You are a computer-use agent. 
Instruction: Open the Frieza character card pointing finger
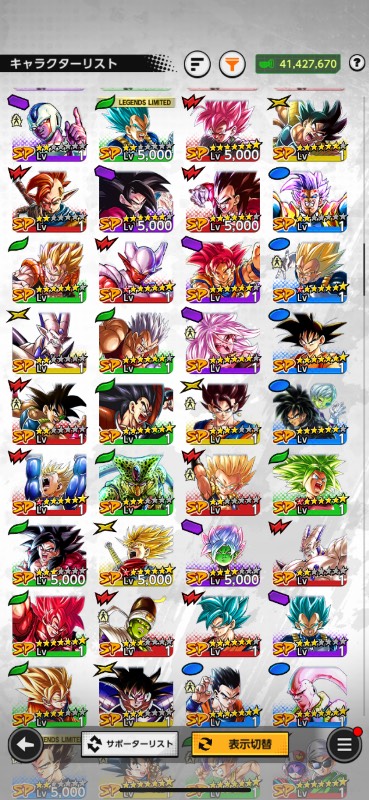pos(49,129)
